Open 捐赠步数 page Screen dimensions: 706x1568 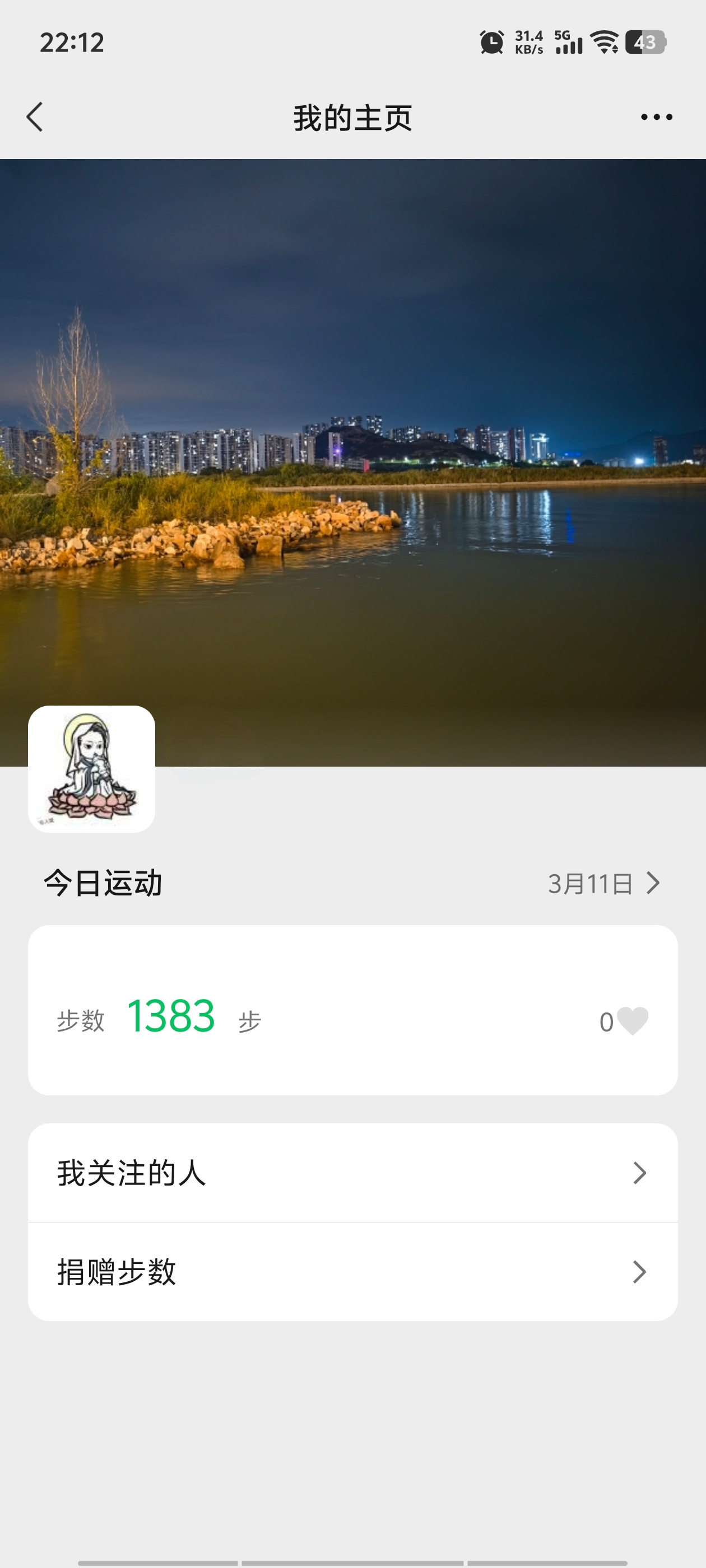(352, 1272)
